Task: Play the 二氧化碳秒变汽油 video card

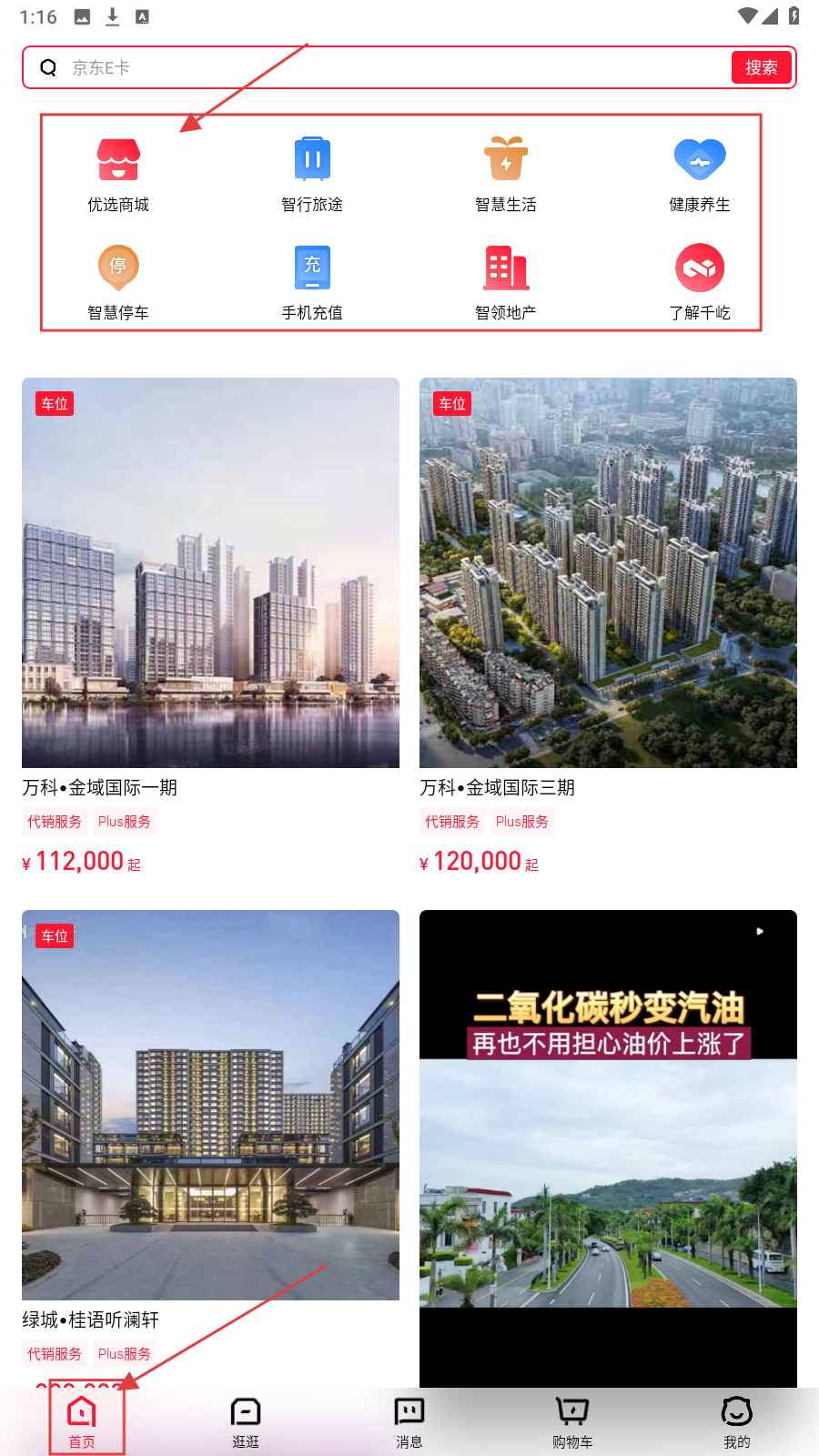Action: point(608,1148)
